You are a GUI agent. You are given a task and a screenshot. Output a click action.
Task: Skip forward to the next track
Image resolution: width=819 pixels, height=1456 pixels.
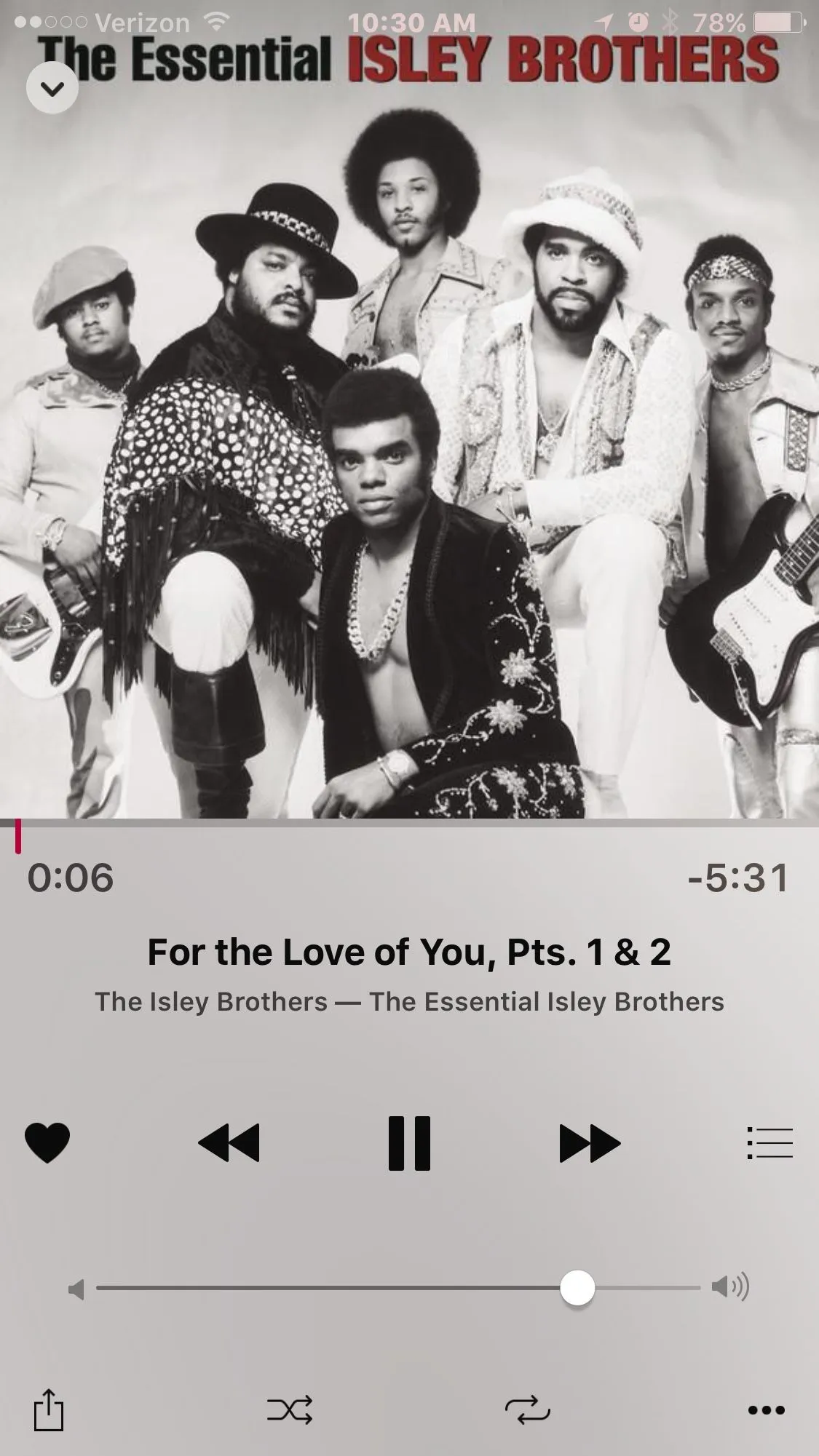(x=589, y=1142)
